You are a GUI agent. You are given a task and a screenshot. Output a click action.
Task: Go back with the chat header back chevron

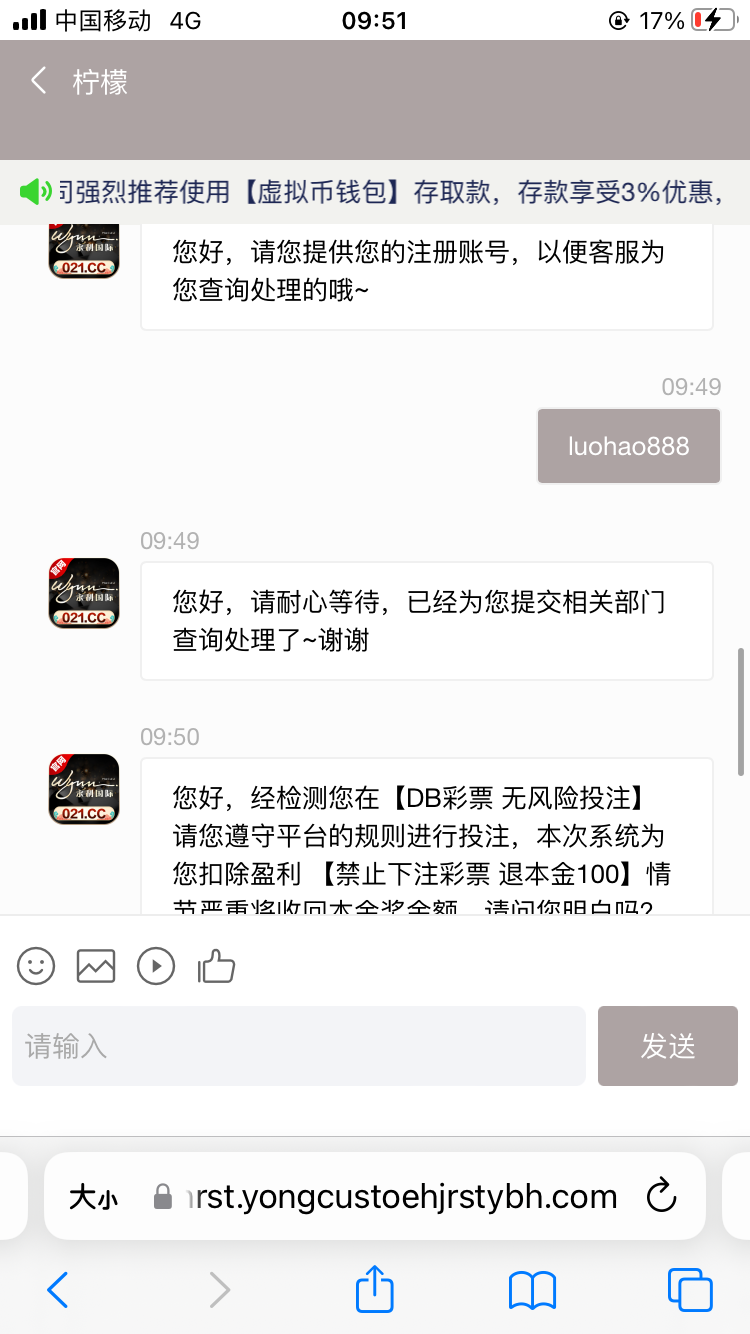coord(38,82)
